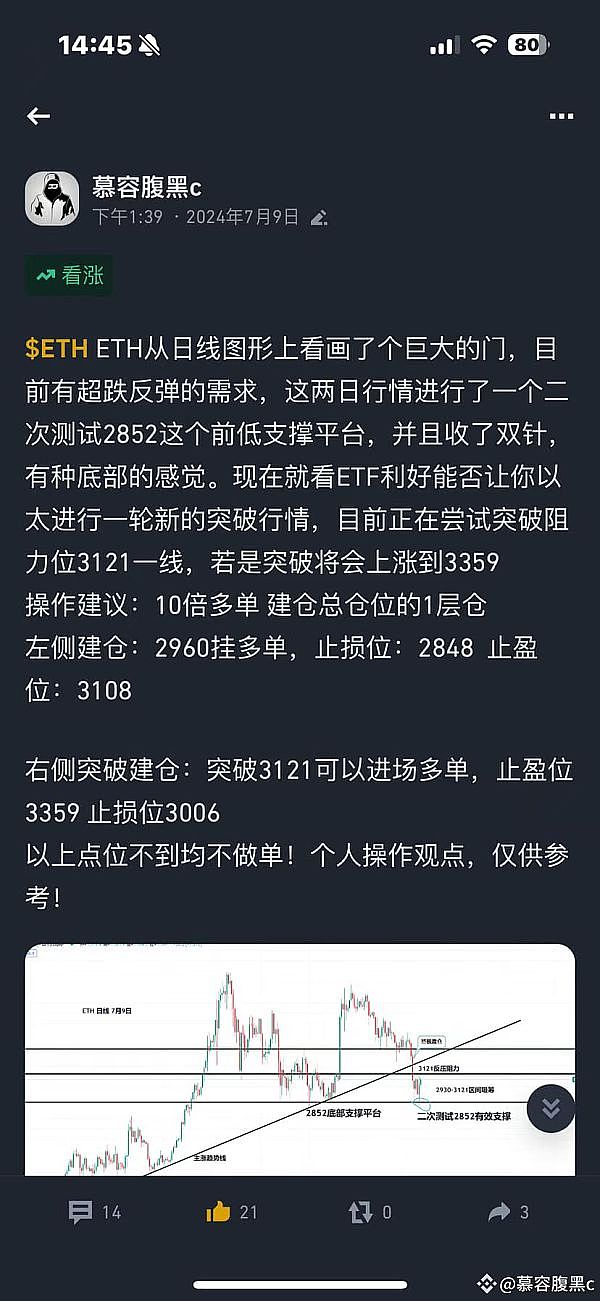Go back using the top arrow
Image resolution: width=600 pixels, height=1301 pixels.
[39, 117]
